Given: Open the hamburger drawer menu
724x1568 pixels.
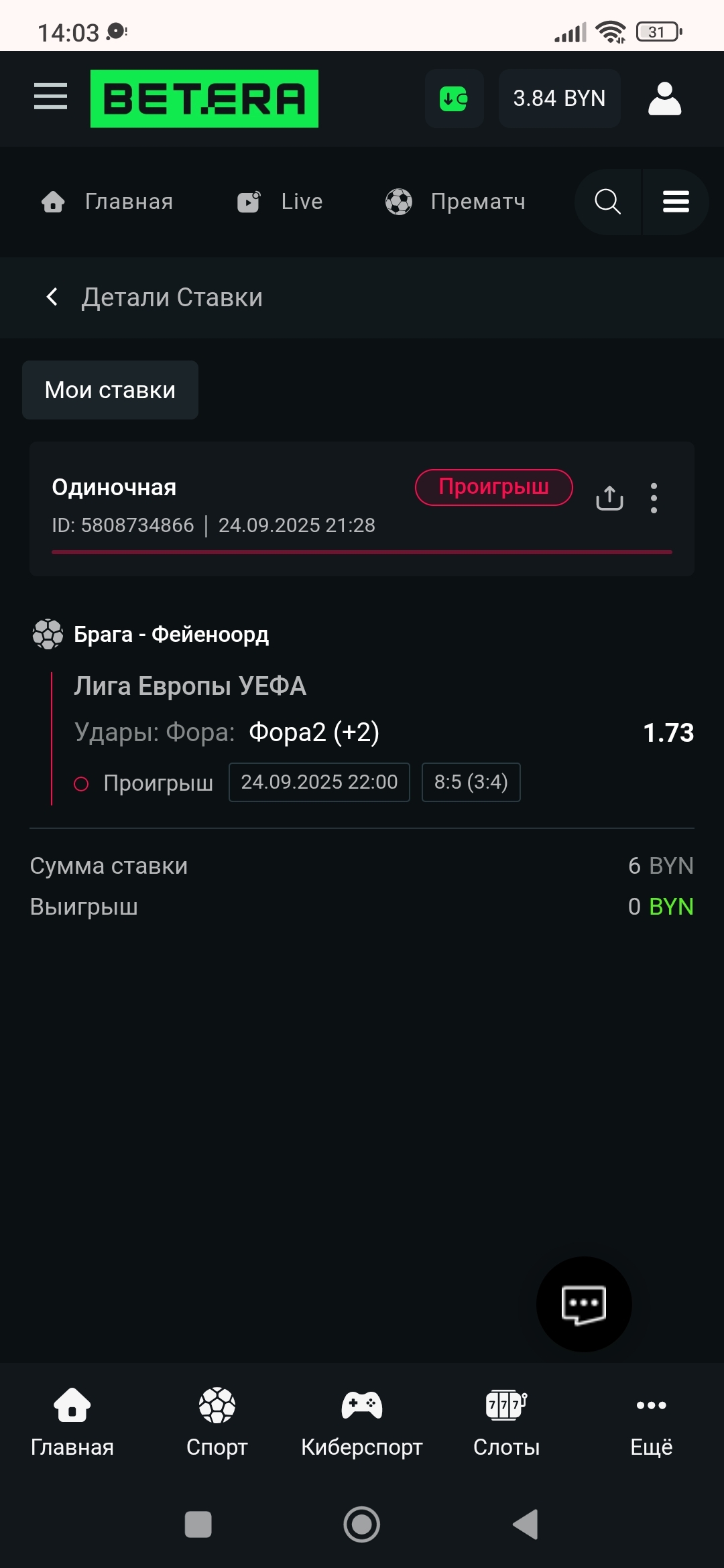Looking at the screenshot, I should [x=51, y=98].
